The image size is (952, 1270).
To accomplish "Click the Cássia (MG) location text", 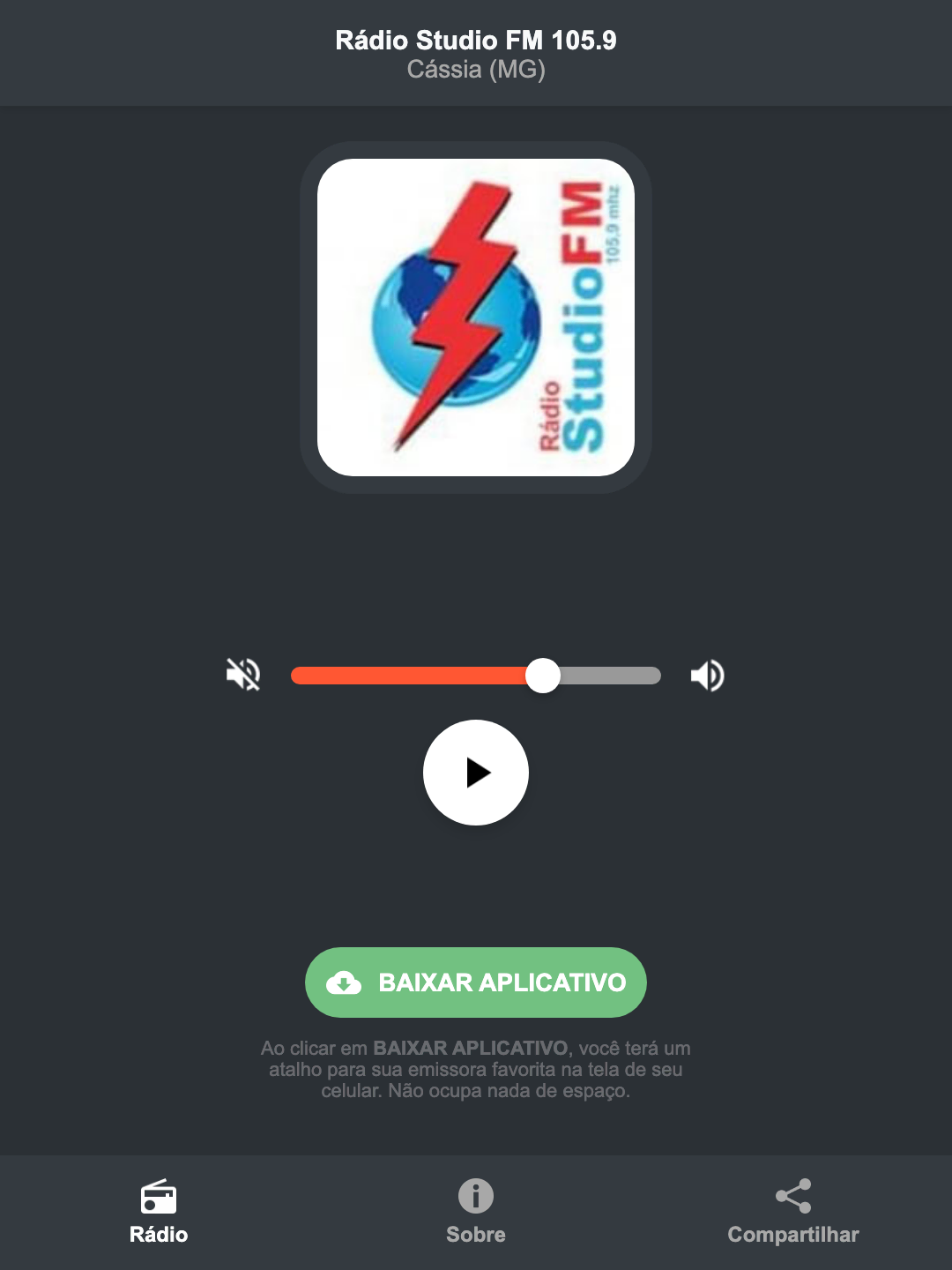I will 476,70.
